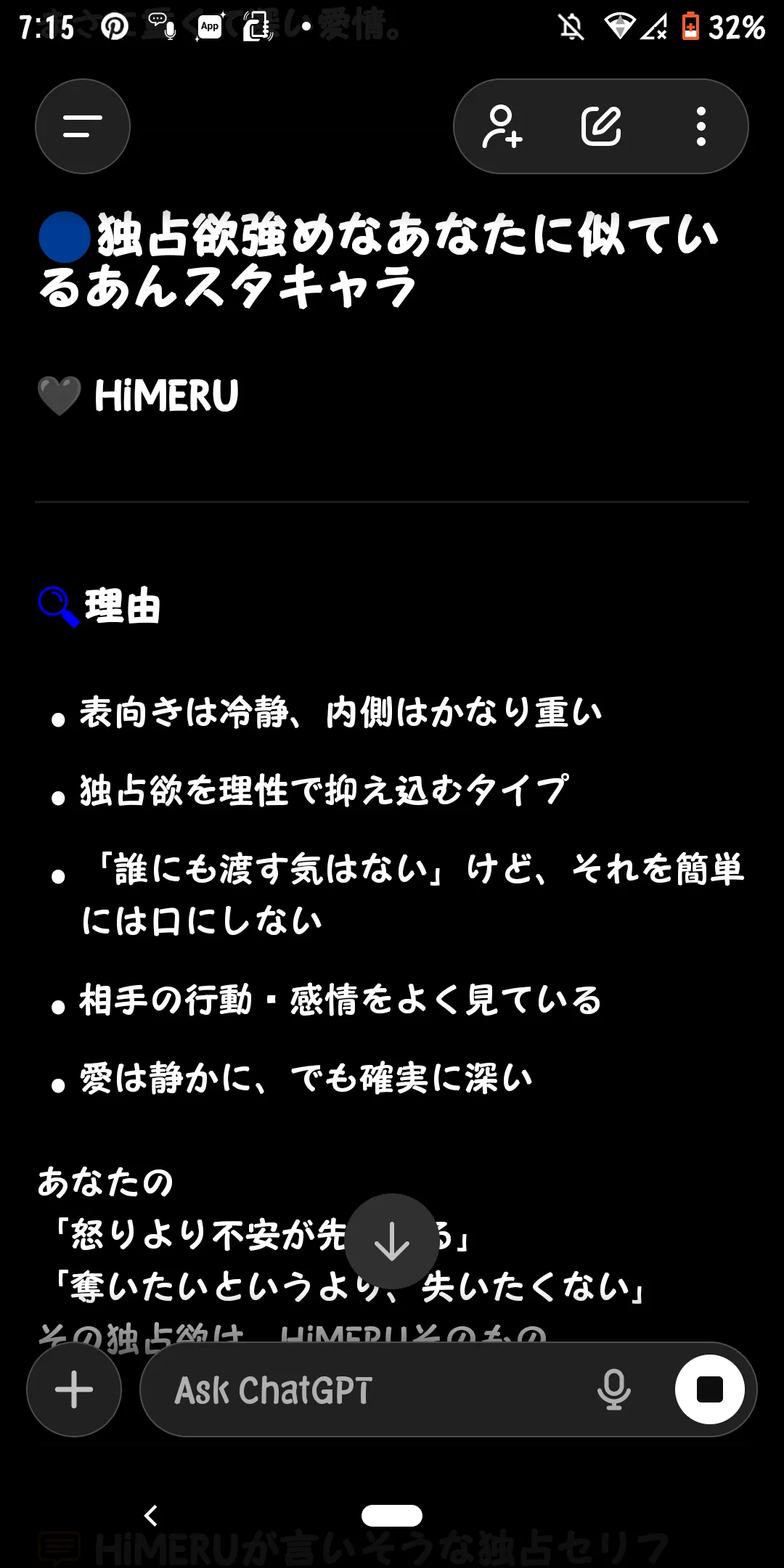Start a new chat with the compose icon
This screenshot has width=784, height=1568.
tap(601, 126)
